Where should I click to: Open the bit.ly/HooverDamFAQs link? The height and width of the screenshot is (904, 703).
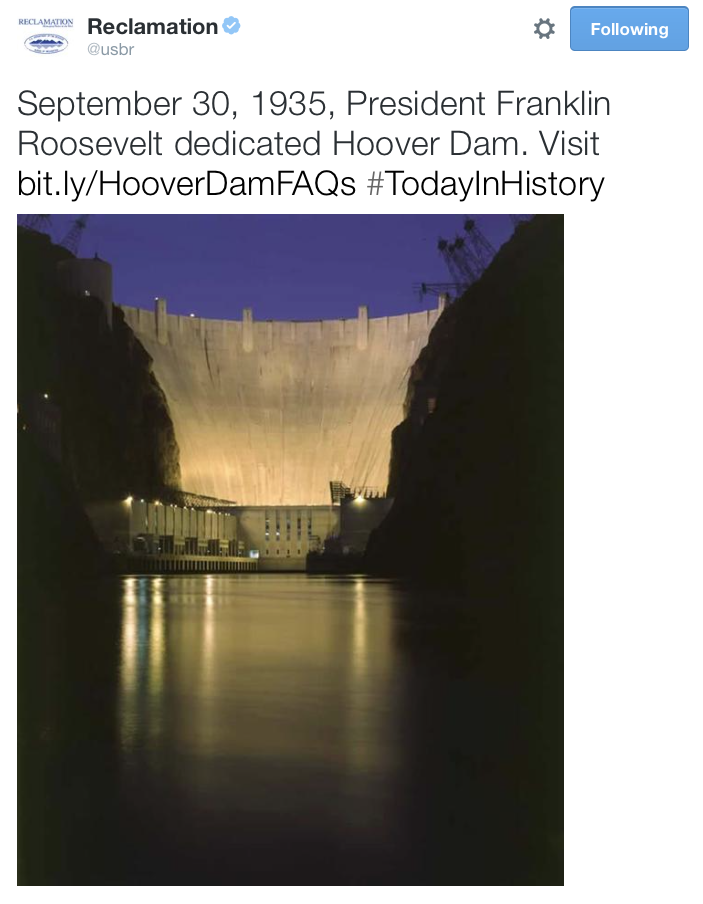[187, 184]
